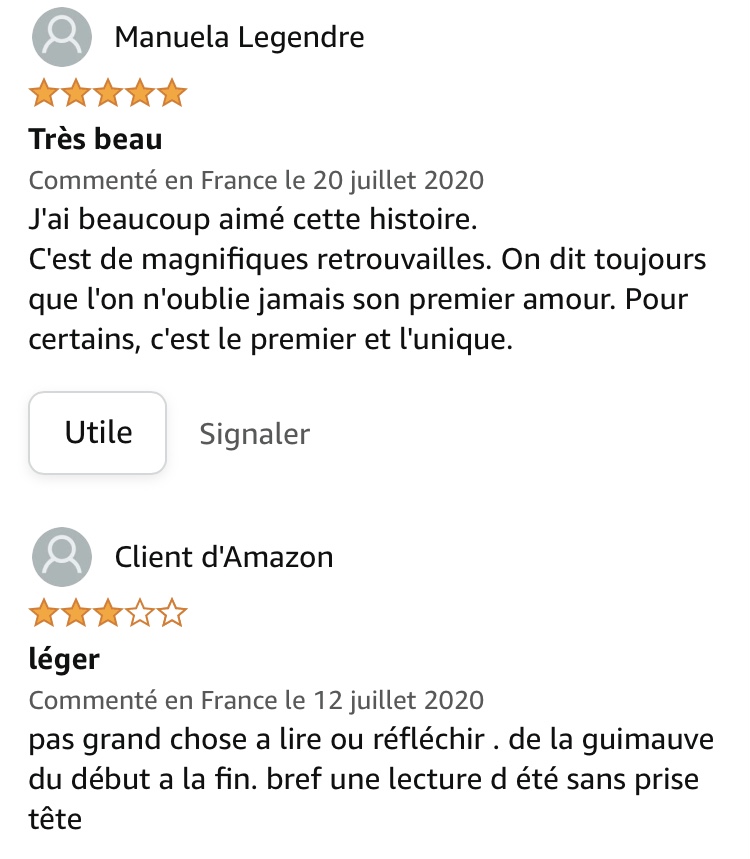
Task: Open the review titled léger
Action: (64, 659)
